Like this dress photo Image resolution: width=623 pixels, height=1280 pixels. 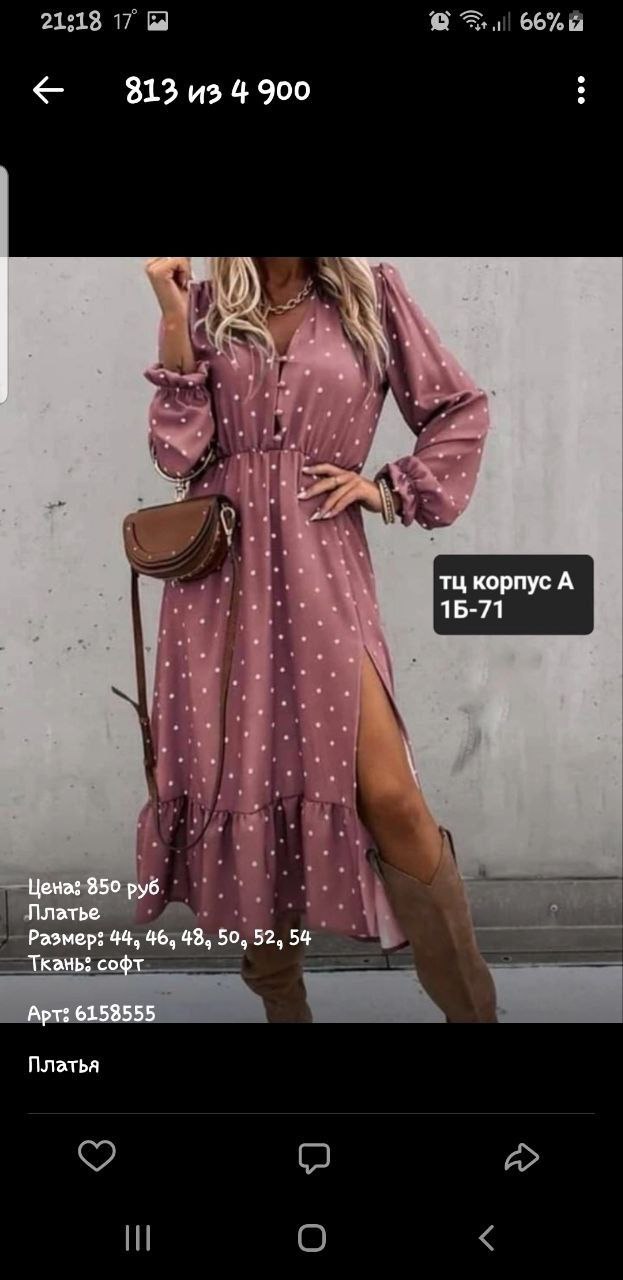pos(97,1156)
